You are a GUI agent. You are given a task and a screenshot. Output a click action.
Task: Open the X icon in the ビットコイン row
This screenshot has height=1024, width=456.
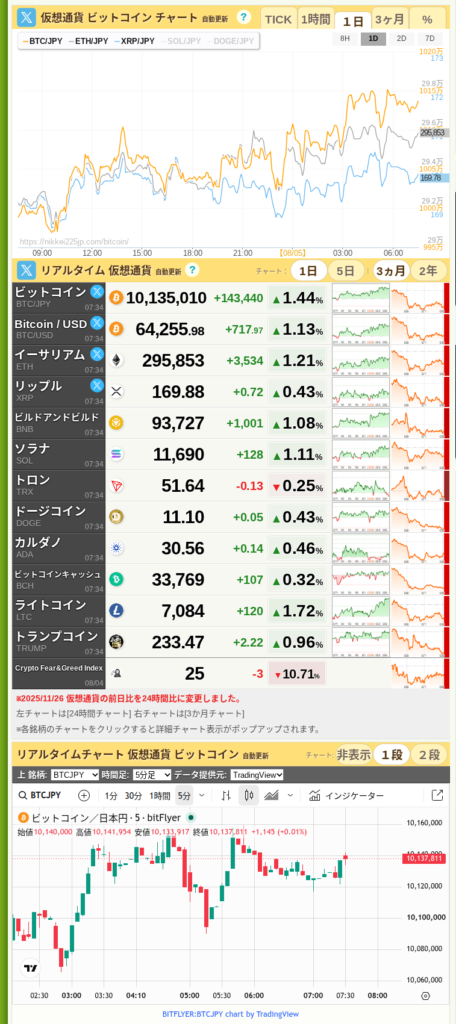[x=97, y=291]
